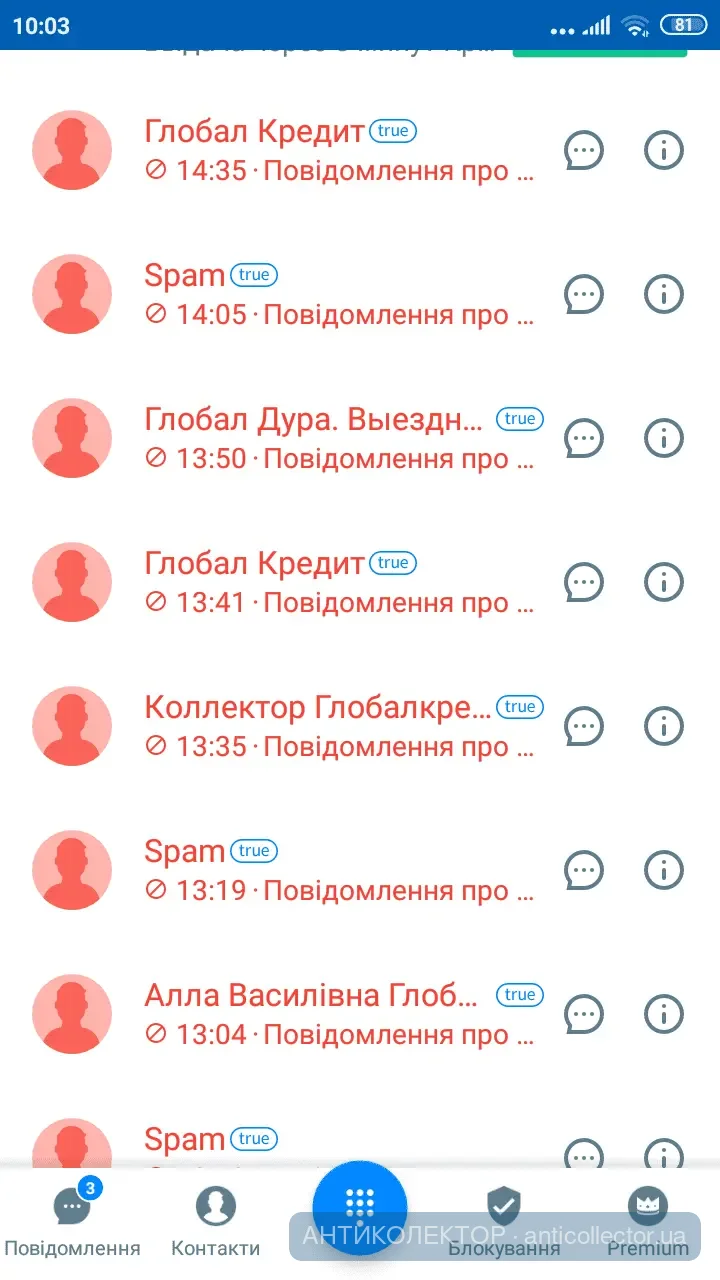Switch to the Контакти tab
This screenshot has width=720, height=1280.
215,1222
